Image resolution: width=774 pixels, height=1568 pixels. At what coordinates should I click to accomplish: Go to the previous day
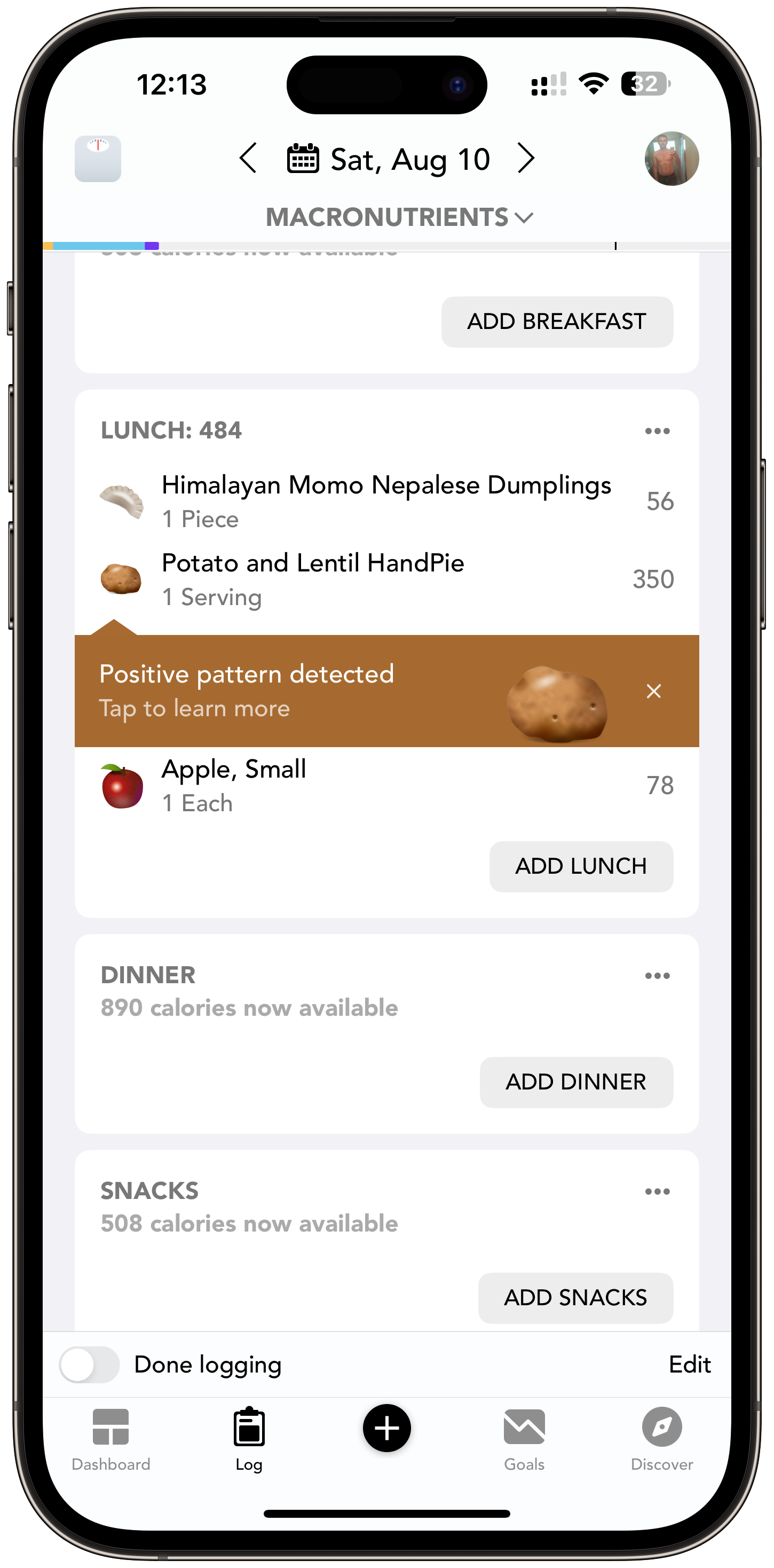coord(248,159)
